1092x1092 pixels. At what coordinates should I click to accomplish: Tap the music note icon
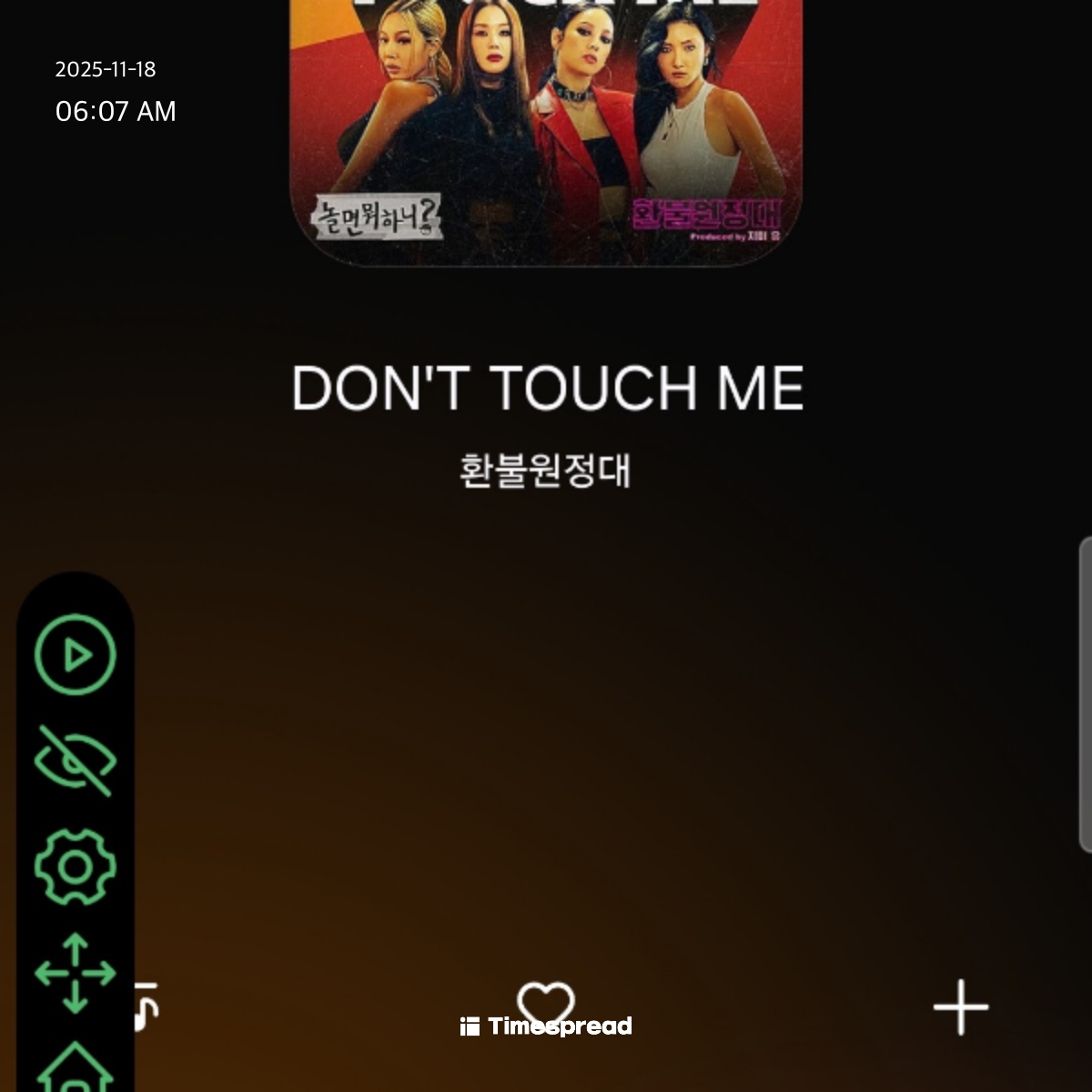click(146, 1006)
